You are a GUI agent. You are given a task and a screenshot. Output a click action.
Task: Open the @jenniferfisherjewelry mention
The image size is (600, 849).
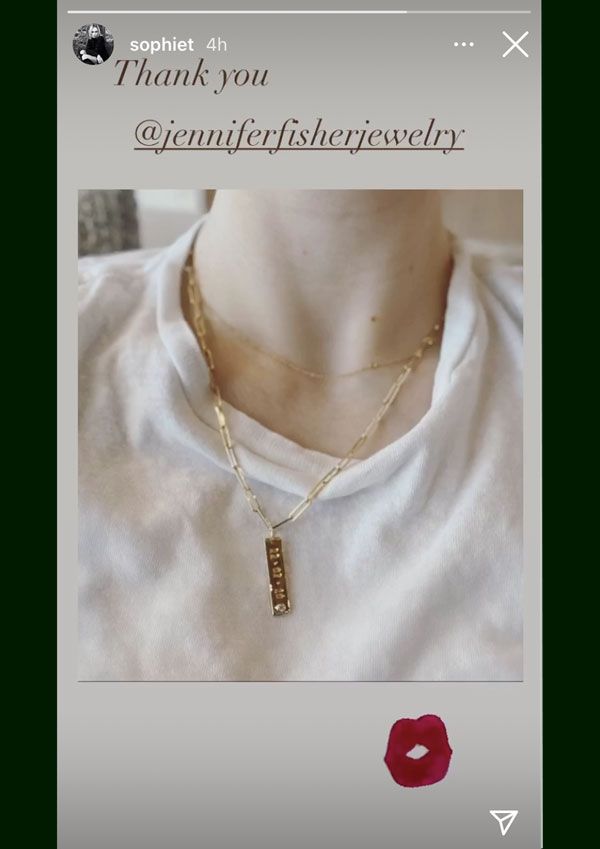[x=299, y=136]
